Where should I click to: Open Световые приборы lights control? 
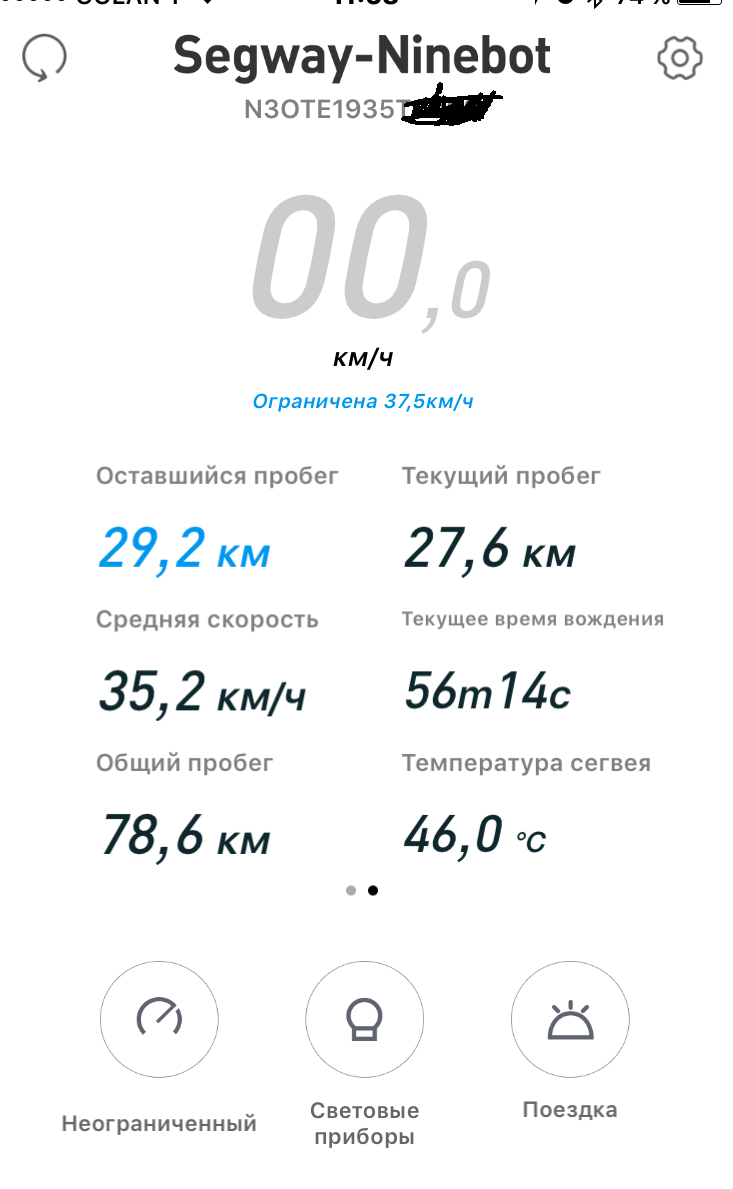tap(364, 1019)
